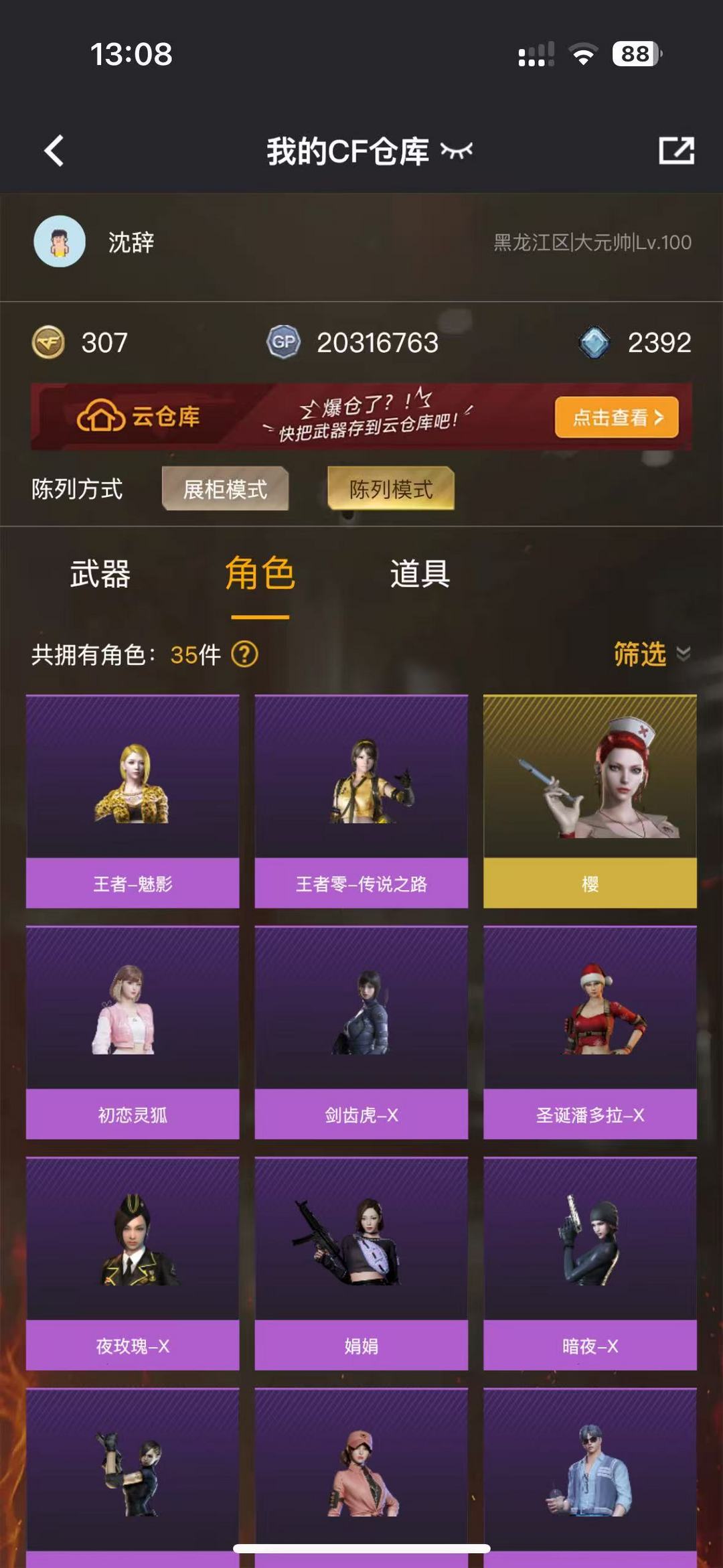Open the 王者-魅影 character card
Screen dimensions: 723x1568
coord(133,802)
